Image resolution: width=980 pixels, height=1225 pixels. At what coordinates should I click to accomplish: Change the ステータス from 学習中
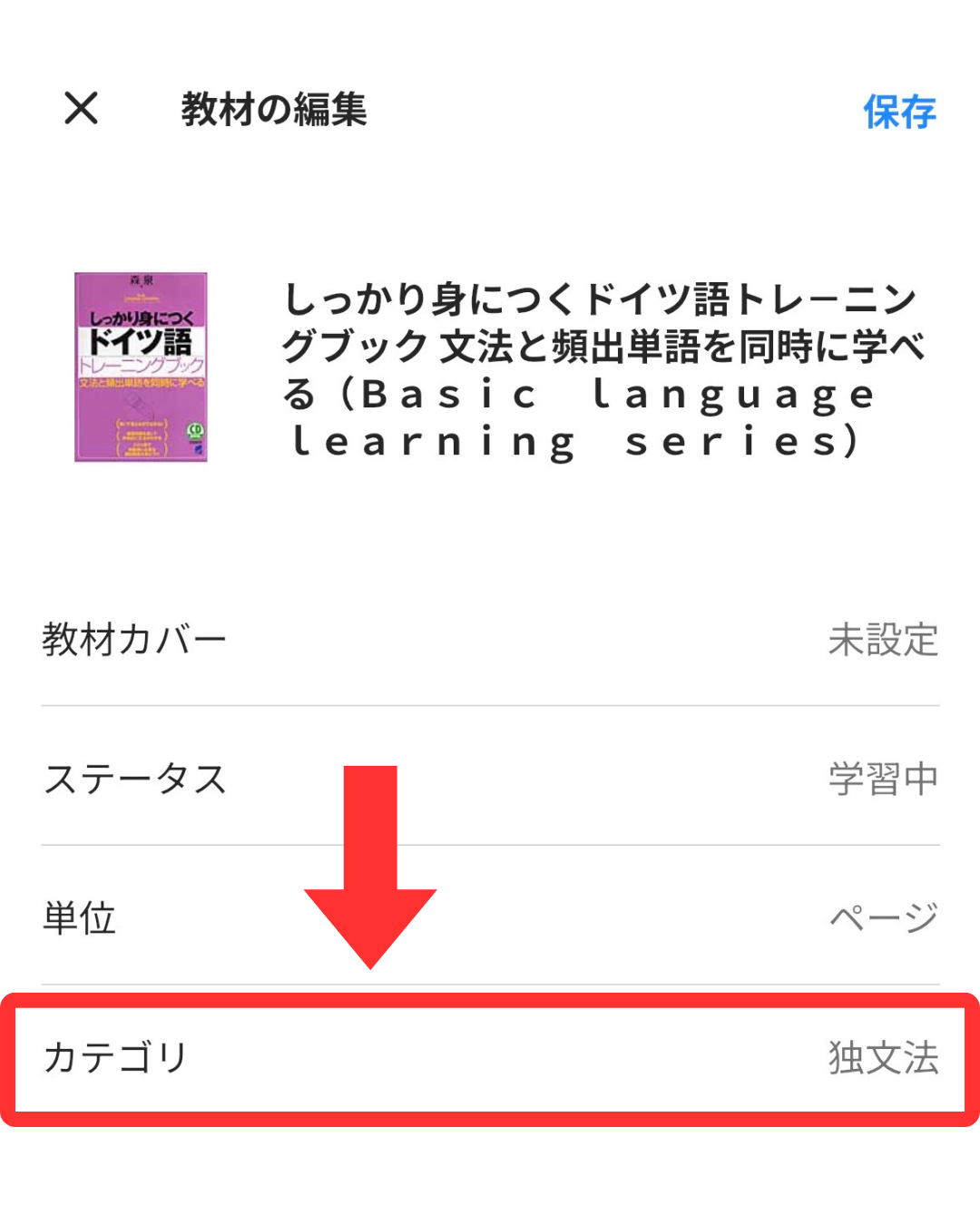click(490, 779)
